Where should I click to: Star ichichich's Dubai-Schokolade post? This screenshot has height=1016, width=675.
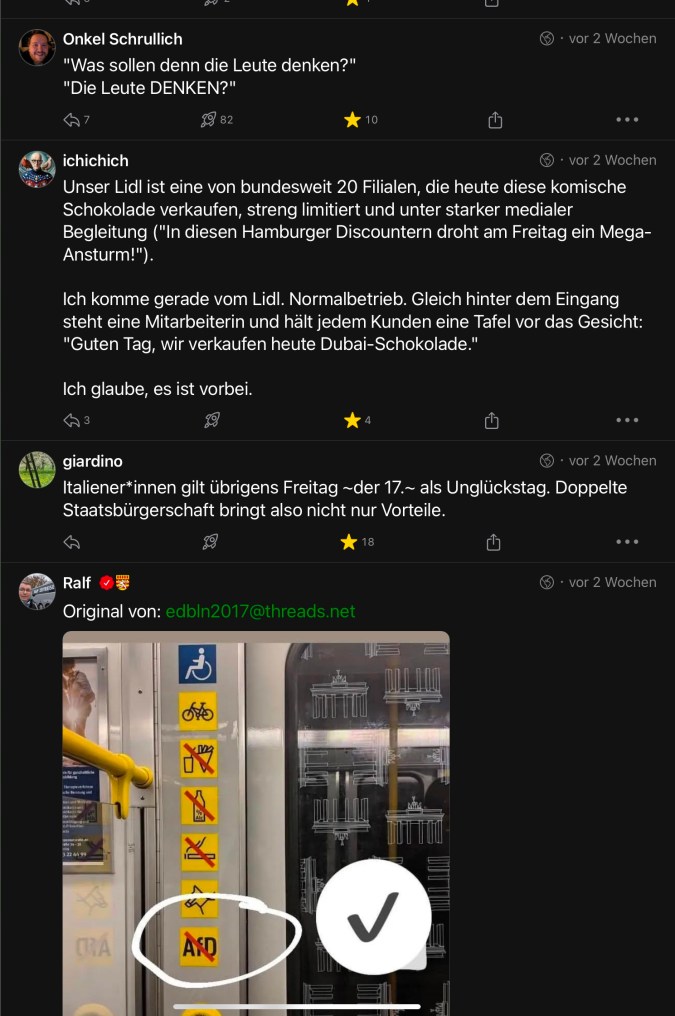click(352, 421)
